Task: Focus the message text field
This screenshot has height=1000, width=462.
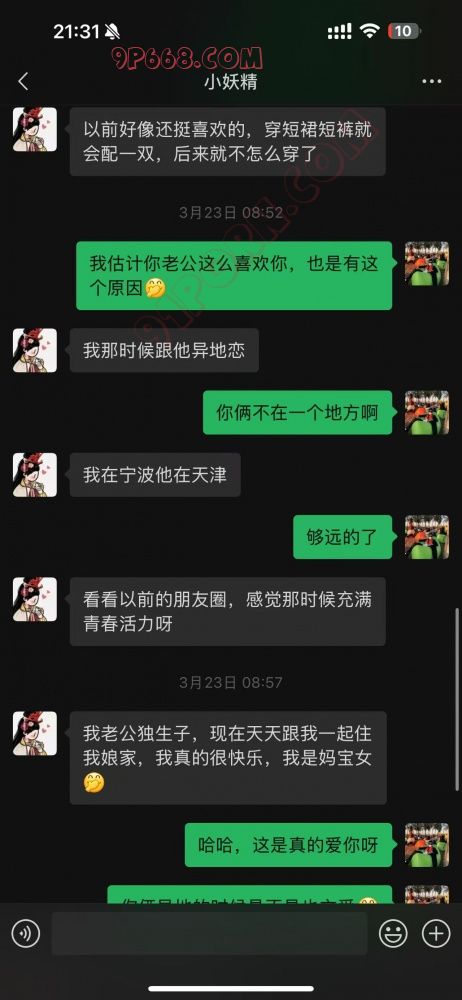Action: pyautogui.click(x=209, y=934)
